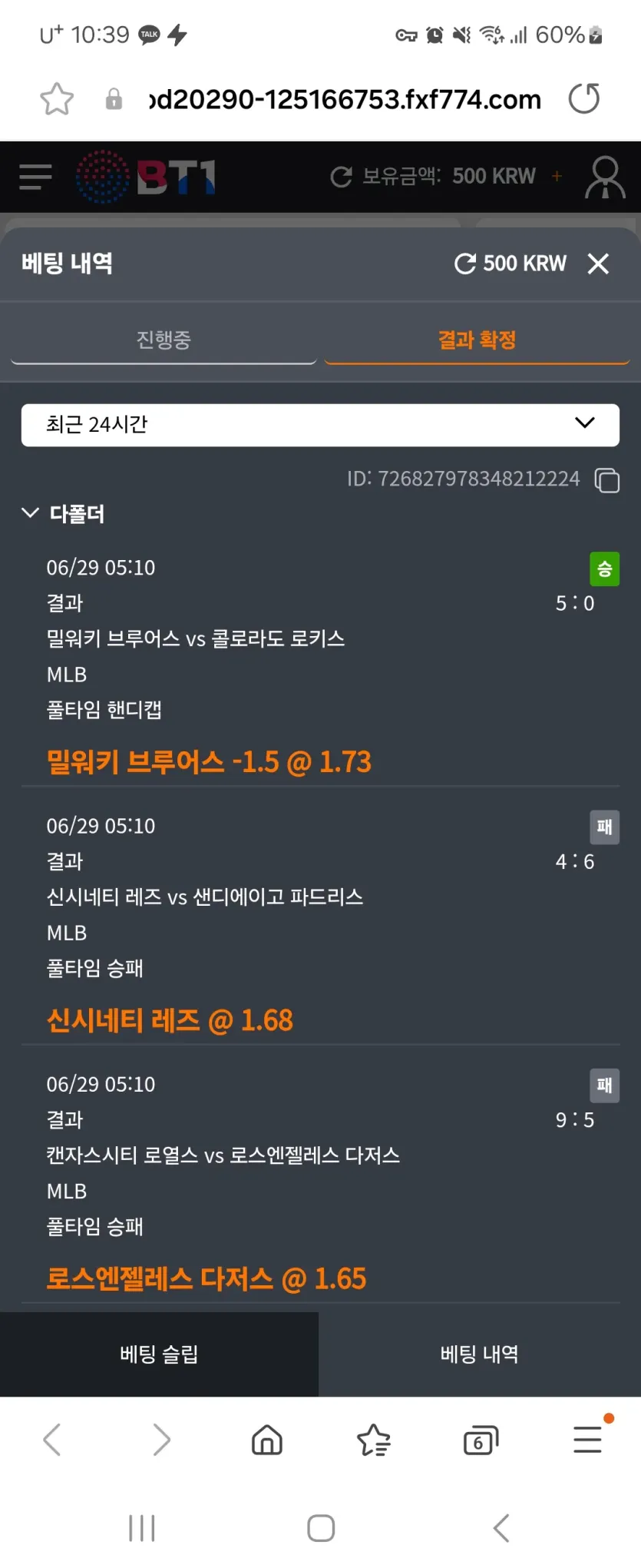Open browser bookmarks list
641x1568 pixels.
[374, 1440]
